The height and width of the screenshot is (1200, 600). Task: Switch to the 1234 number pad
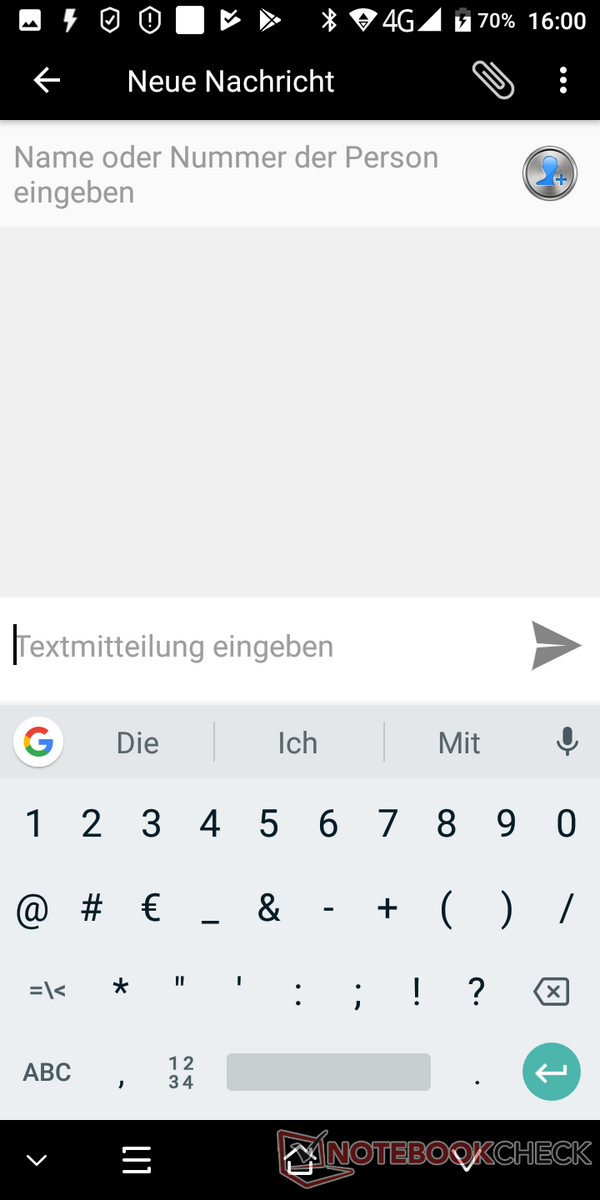pos(181,1073)
